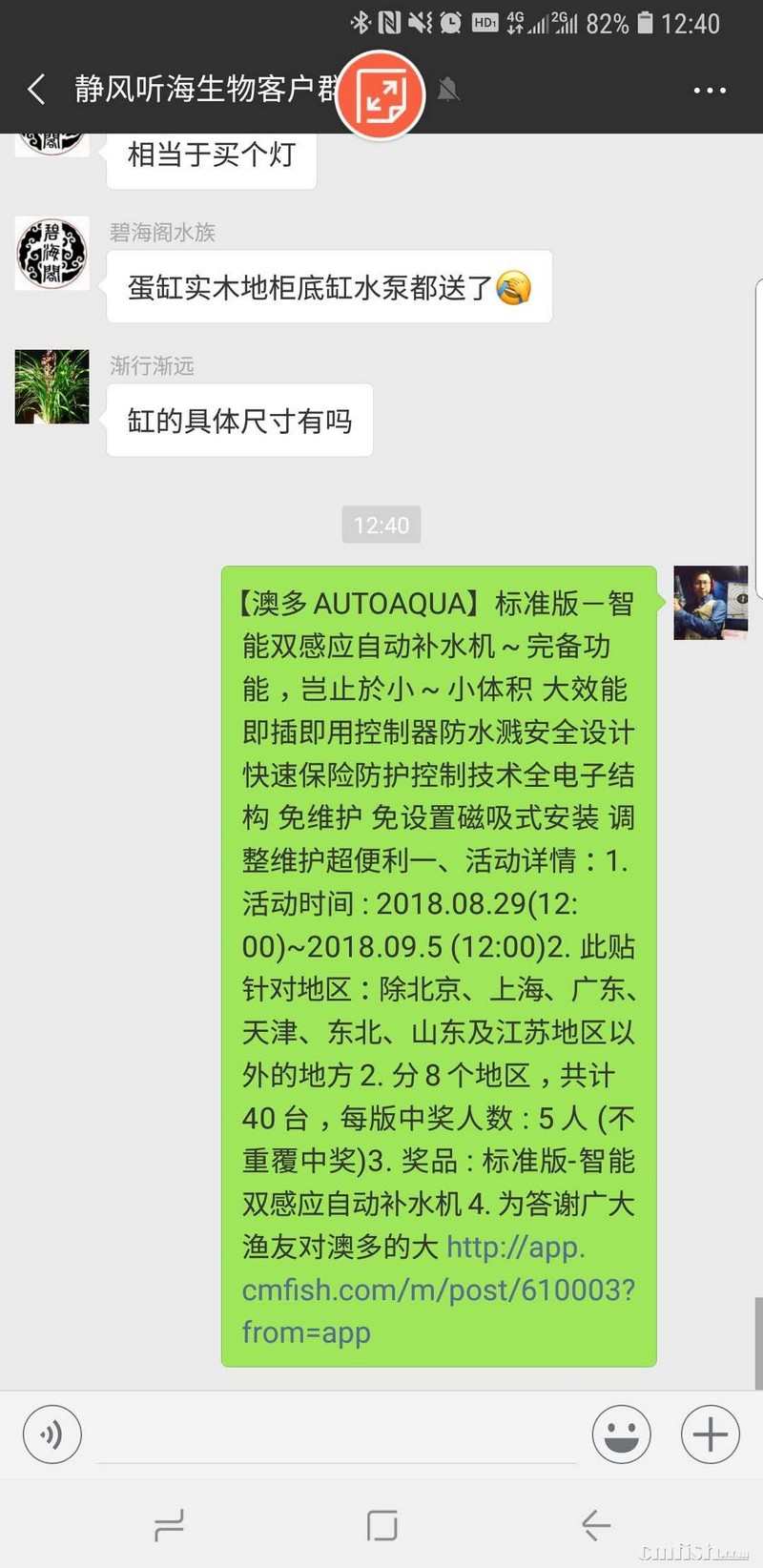This screenshot has height=1568, width=763.
Task: Go to the home screen
Action: (x=381, y=1525)
